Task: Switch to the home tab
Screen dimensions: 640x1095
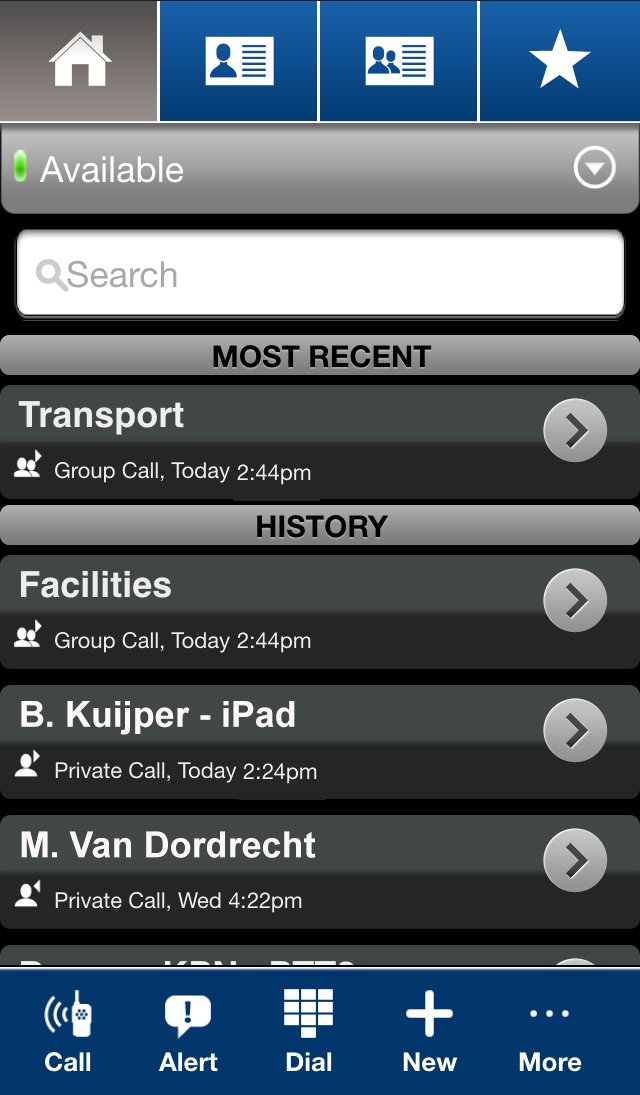Action: pos(79,61)
